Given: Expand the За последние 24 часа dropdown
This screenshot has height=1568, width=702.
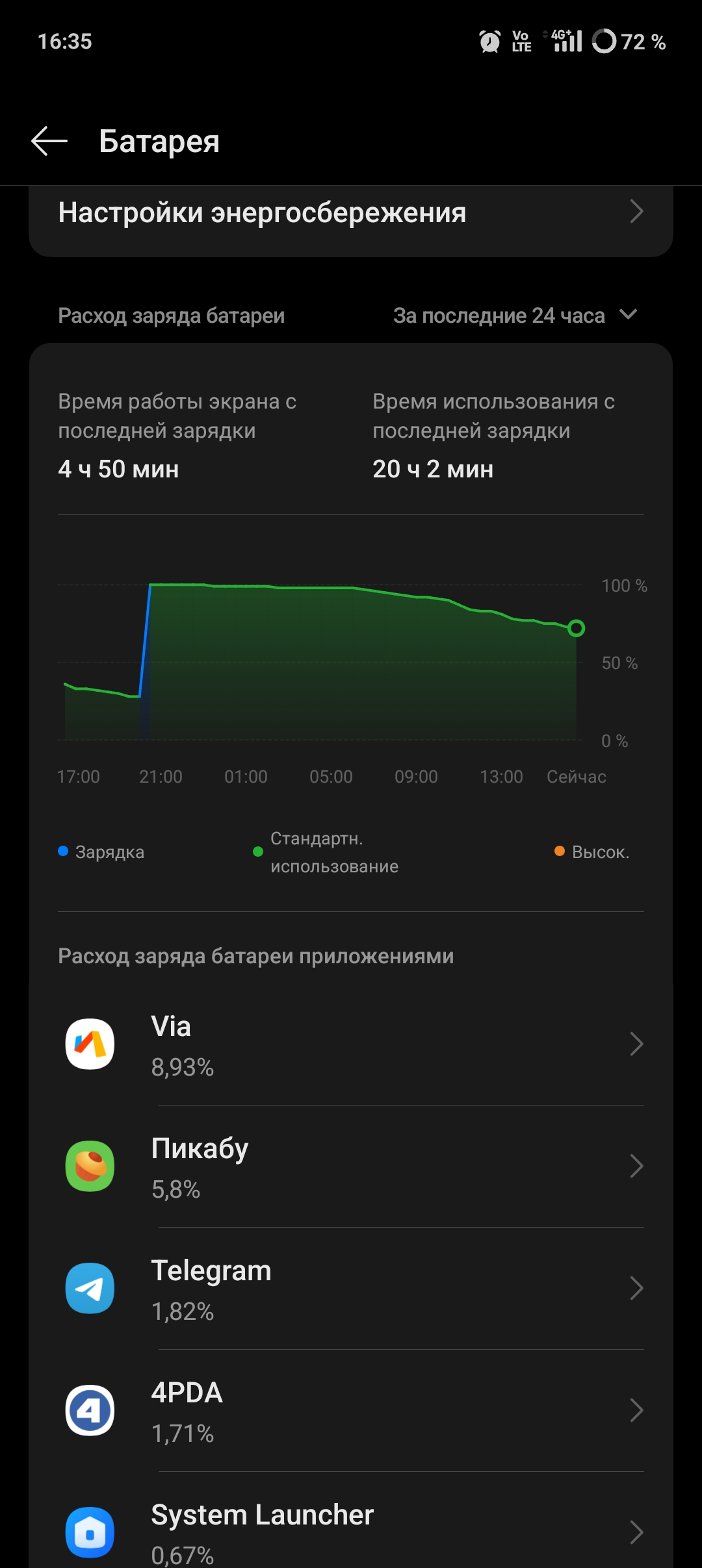Looking at the screenshot, I should [515, 316].
